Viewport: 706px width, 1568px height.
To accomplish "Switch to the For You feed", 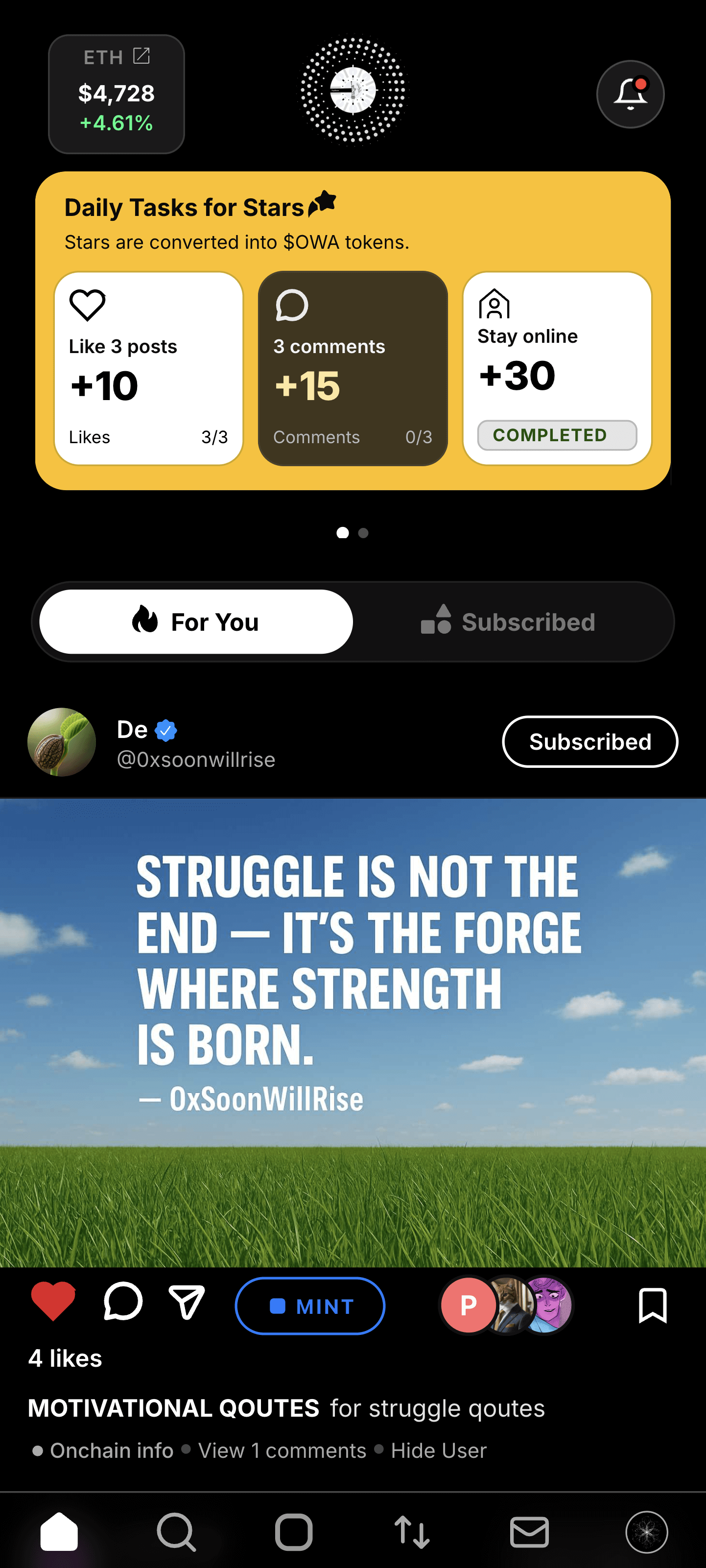I will (x=196, y=621).
